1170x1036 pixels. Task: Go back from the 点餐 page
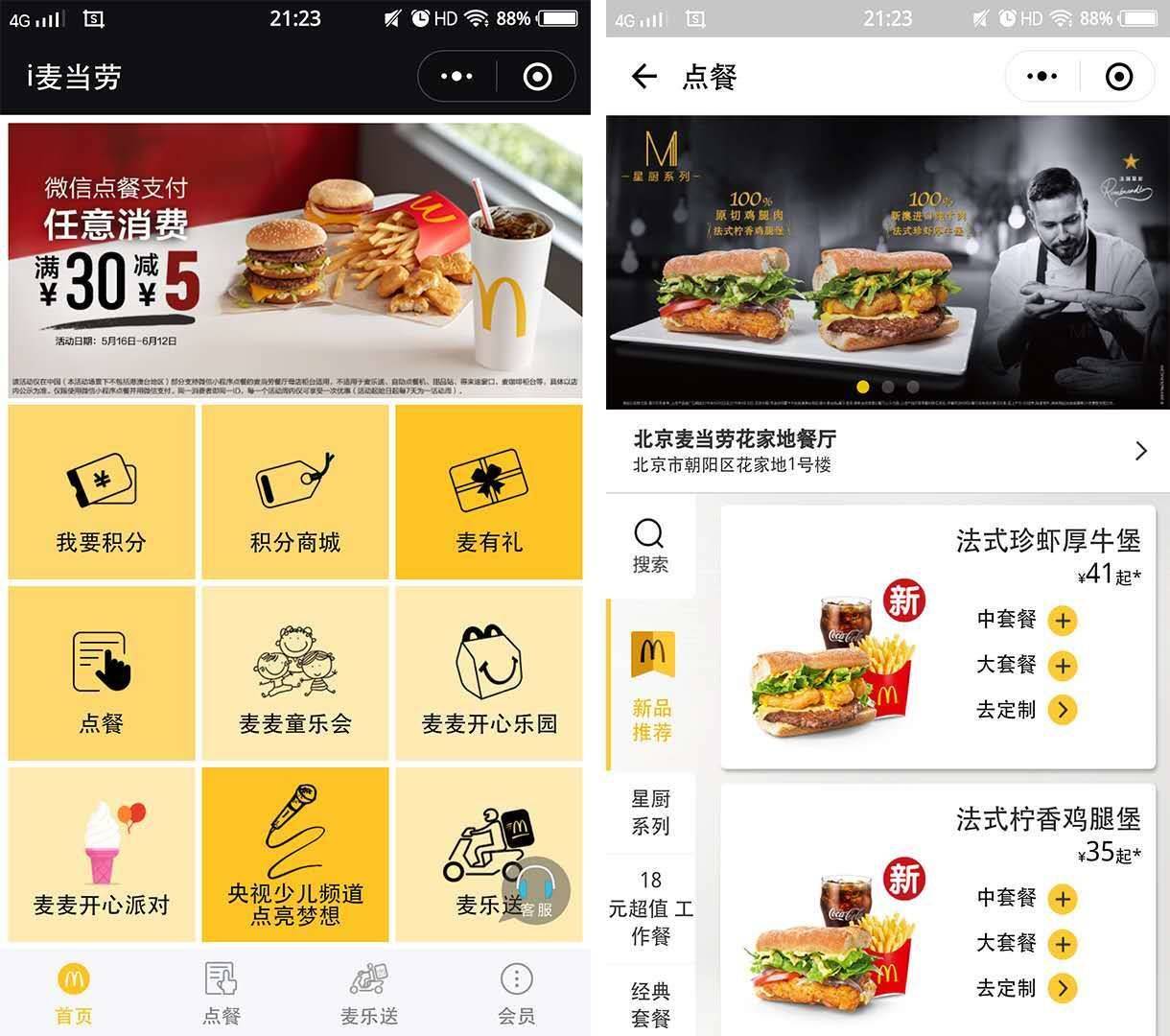644,77
